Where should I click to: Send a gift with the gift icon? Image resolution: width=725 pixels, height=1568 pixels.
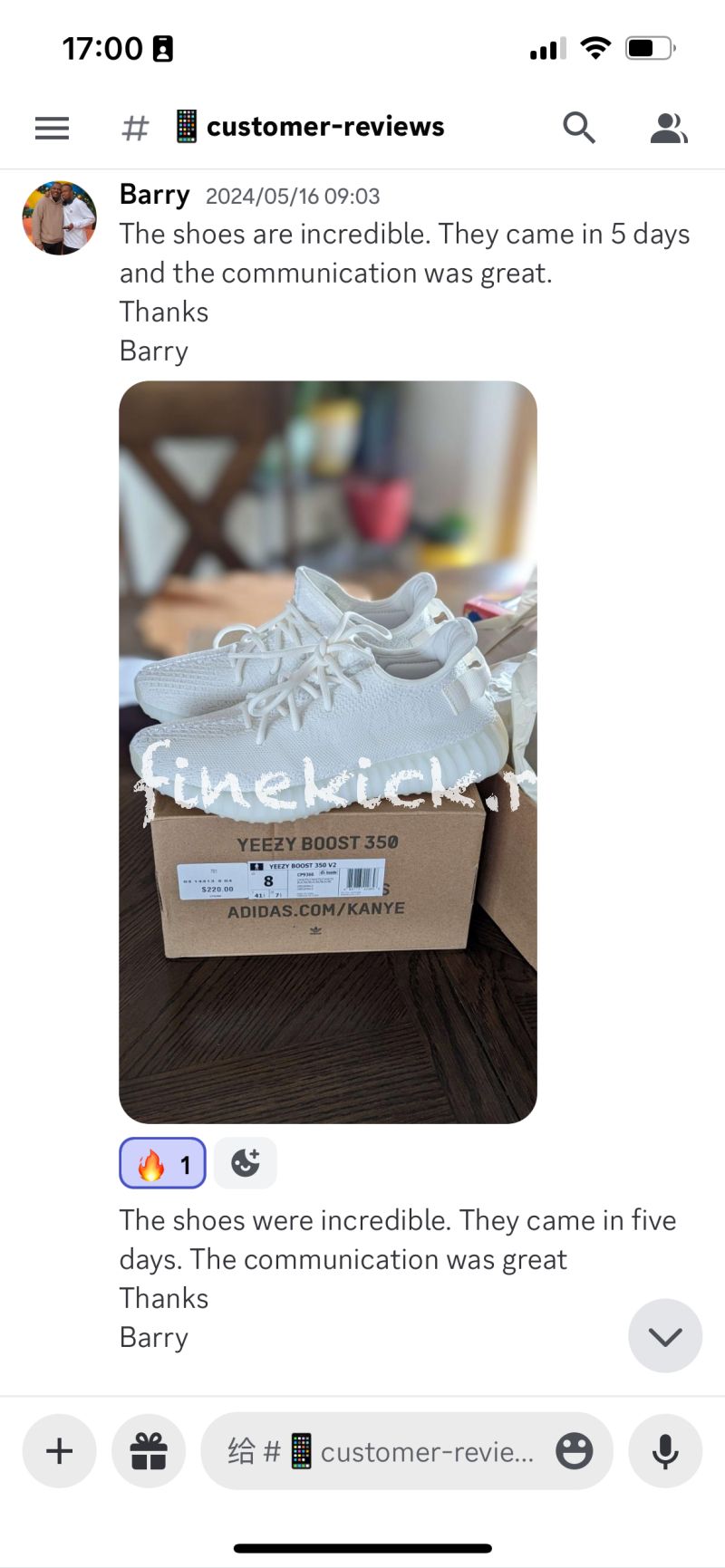click(149, 1451)
